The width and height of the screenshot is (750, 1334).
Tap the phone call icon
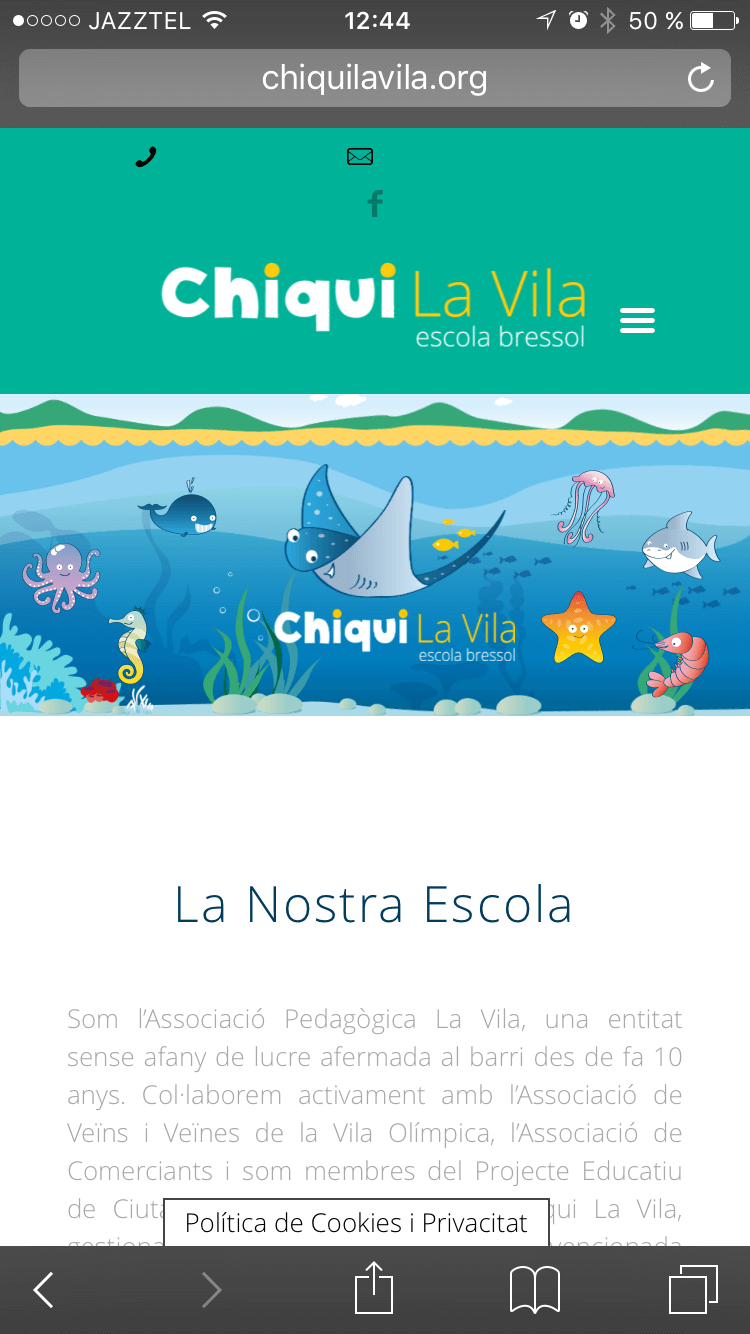click(x=146, y=157)
